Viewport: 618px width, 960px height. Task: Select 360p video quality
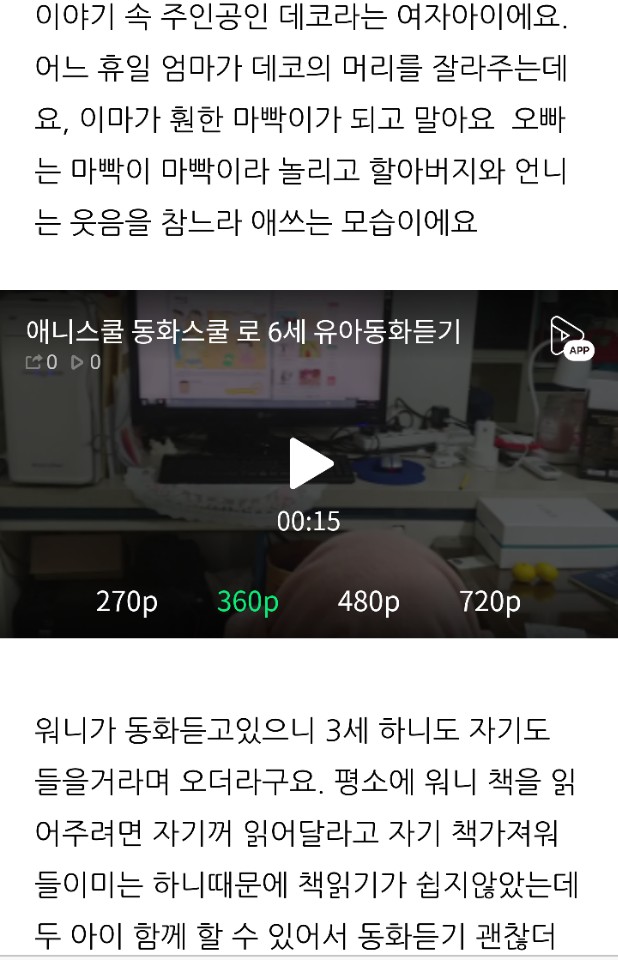[248, 602]
